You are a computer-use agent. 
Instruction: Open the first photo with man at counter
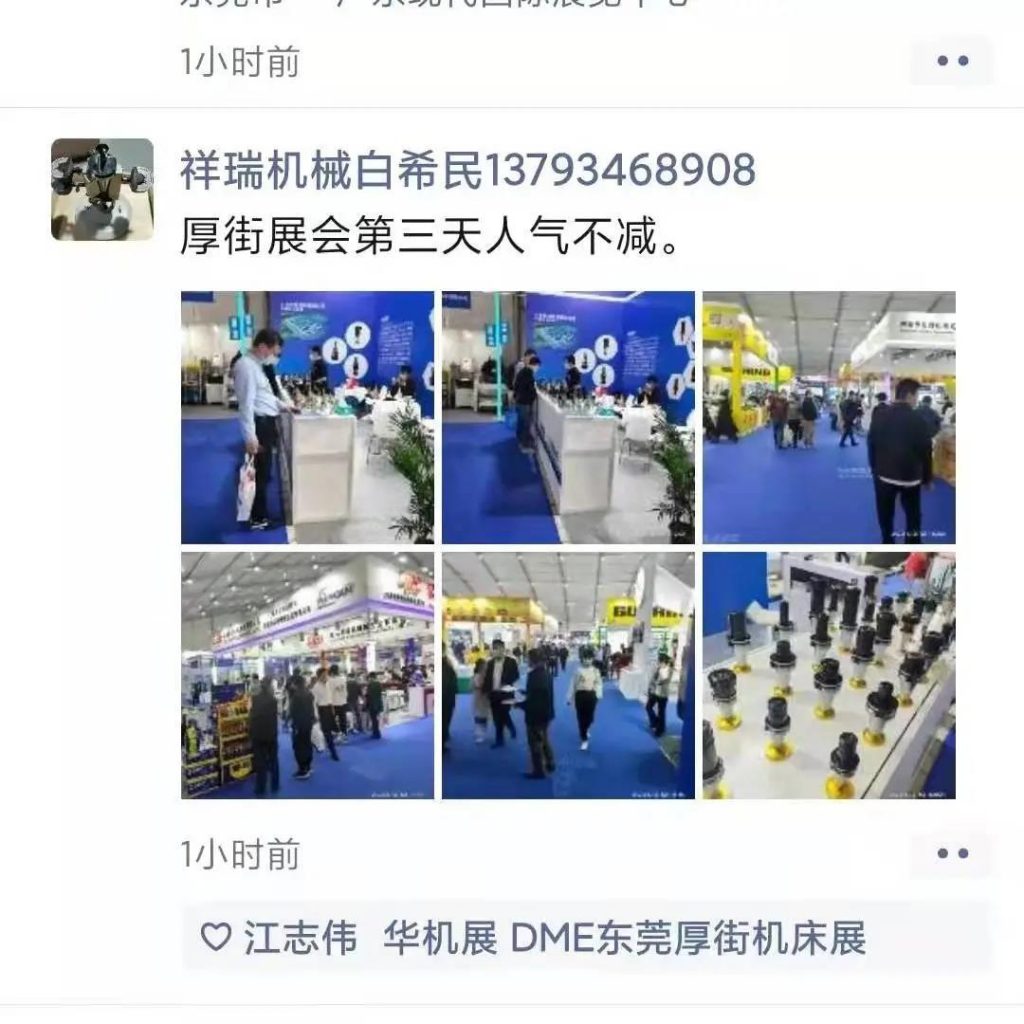click(x=307, y=417)
